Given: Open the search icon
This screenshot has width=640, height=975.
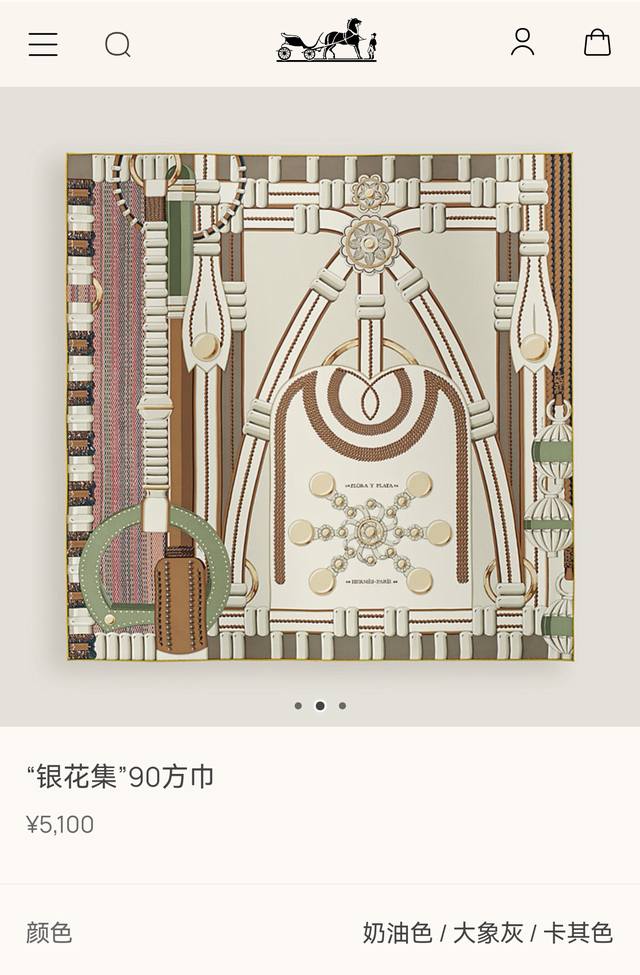Looking at the screenshot, I should pos(118,44).
